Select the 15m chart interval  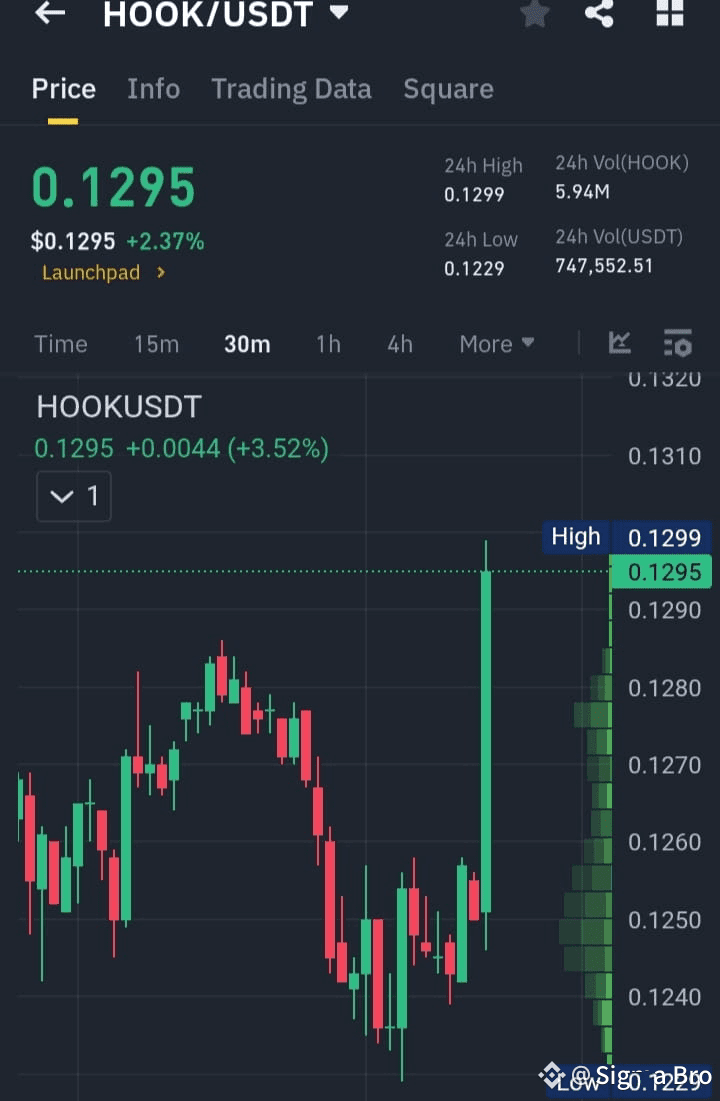[156, 343]
